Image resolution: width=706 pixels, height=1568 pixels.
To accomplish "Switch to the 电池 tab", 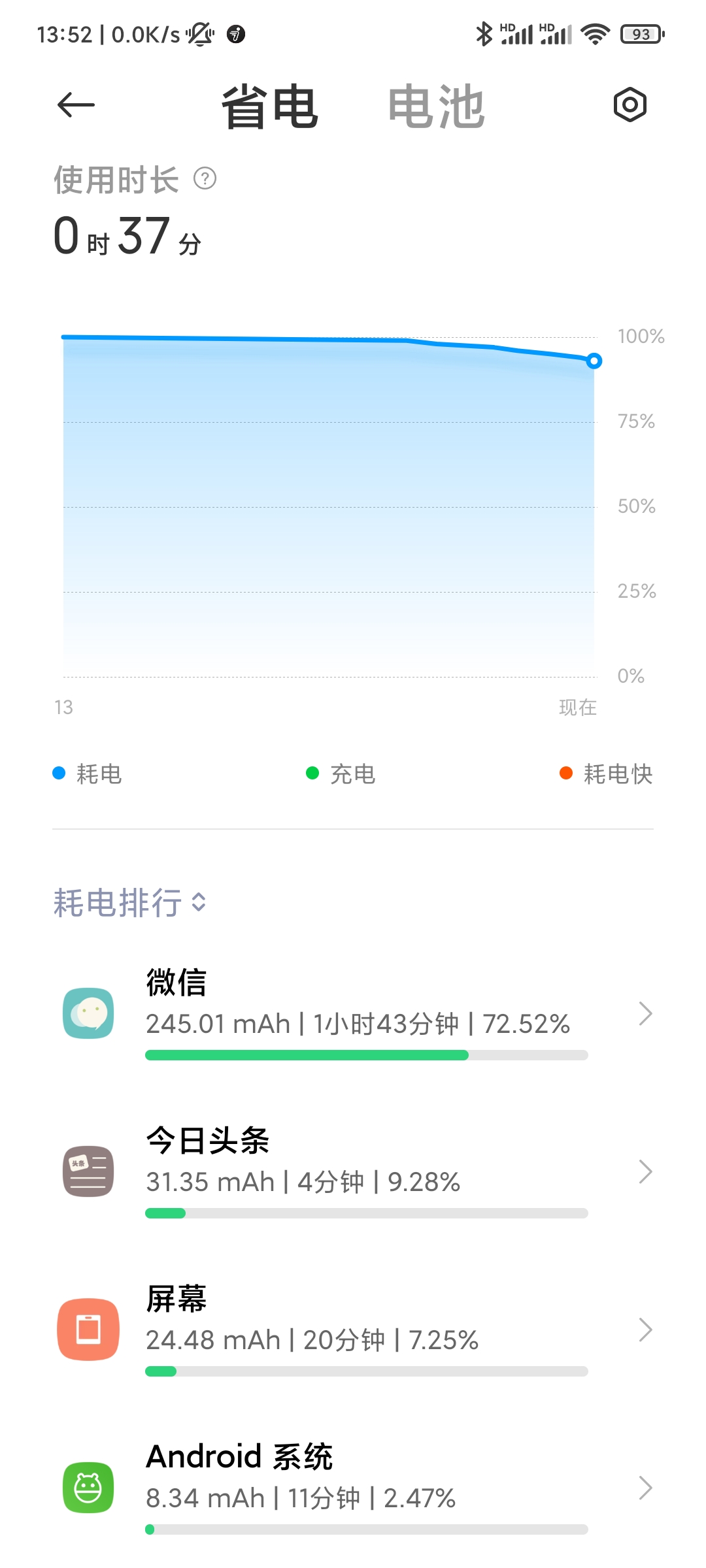I will coord(436,106).
